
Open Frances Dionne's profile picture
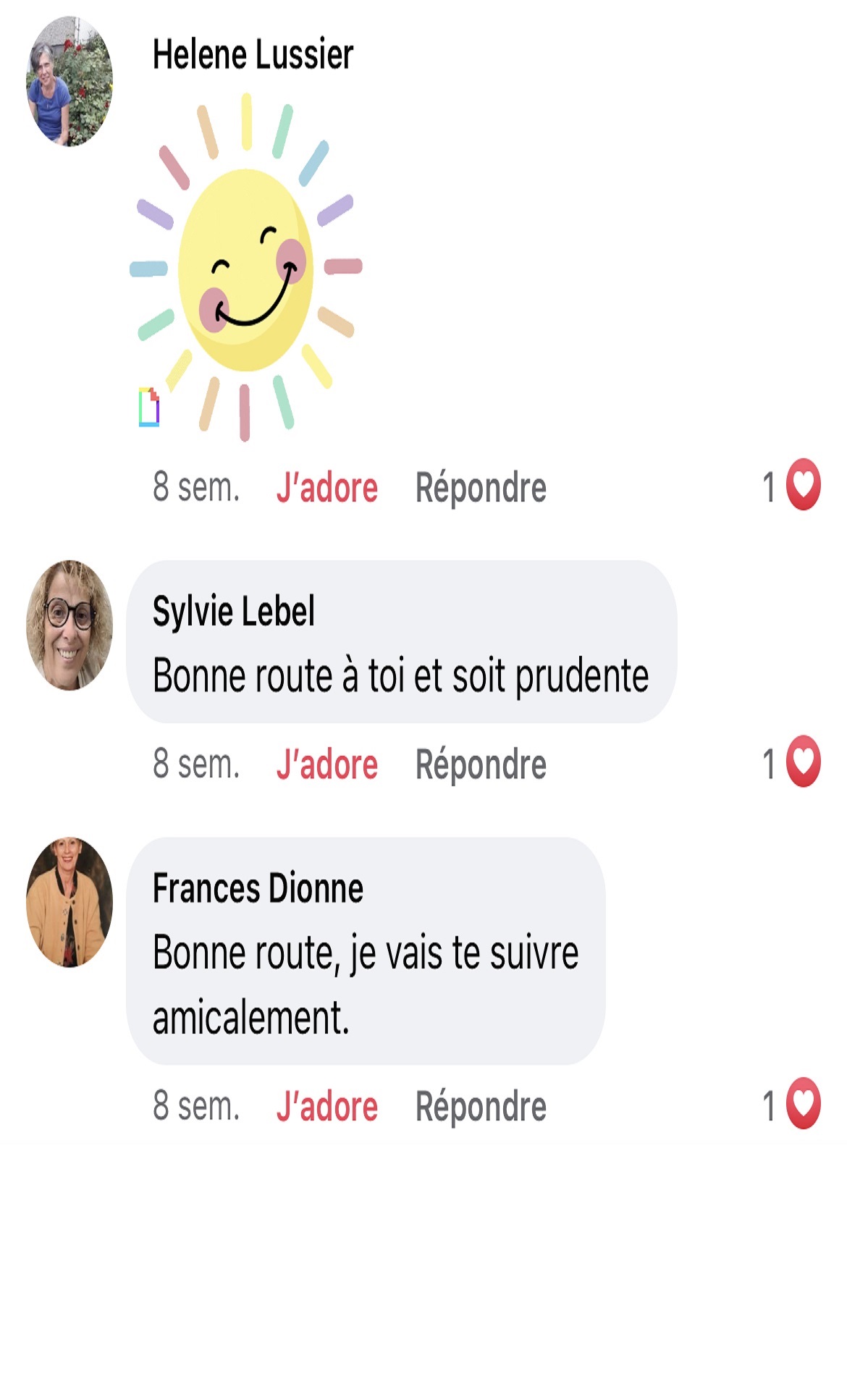[x=69, y=902]
